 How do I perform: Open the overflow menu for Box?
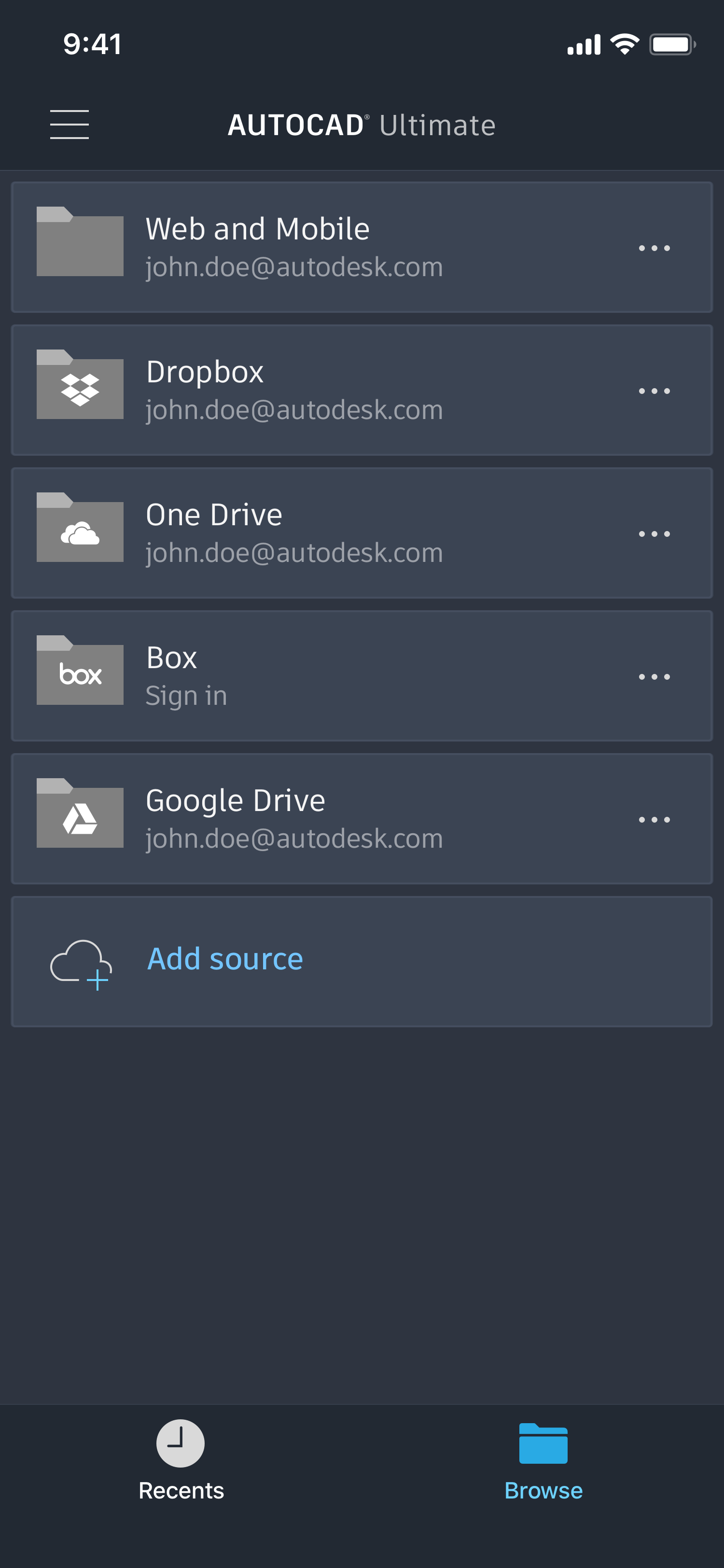(x=654, y=677)
